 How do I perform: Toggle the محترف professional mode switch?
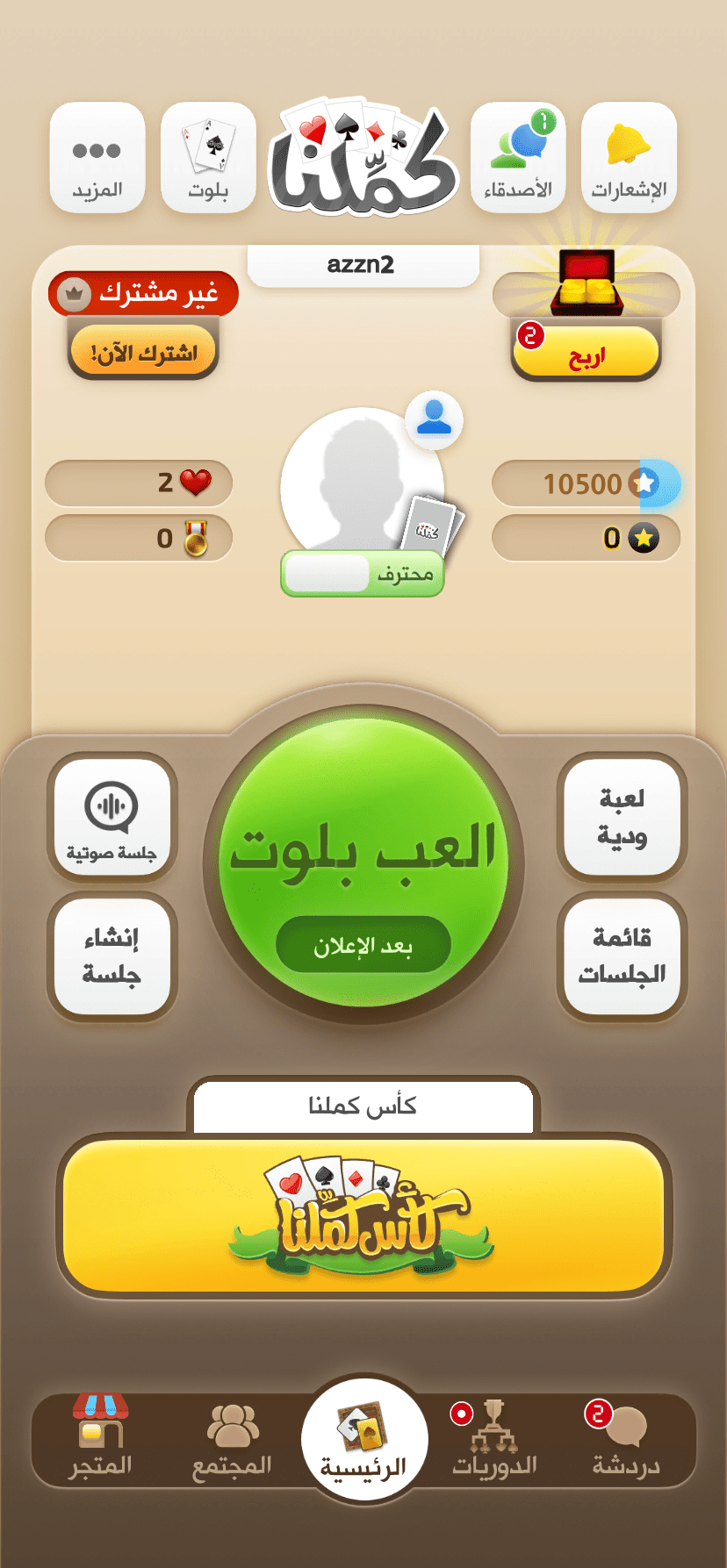point(363,575)
